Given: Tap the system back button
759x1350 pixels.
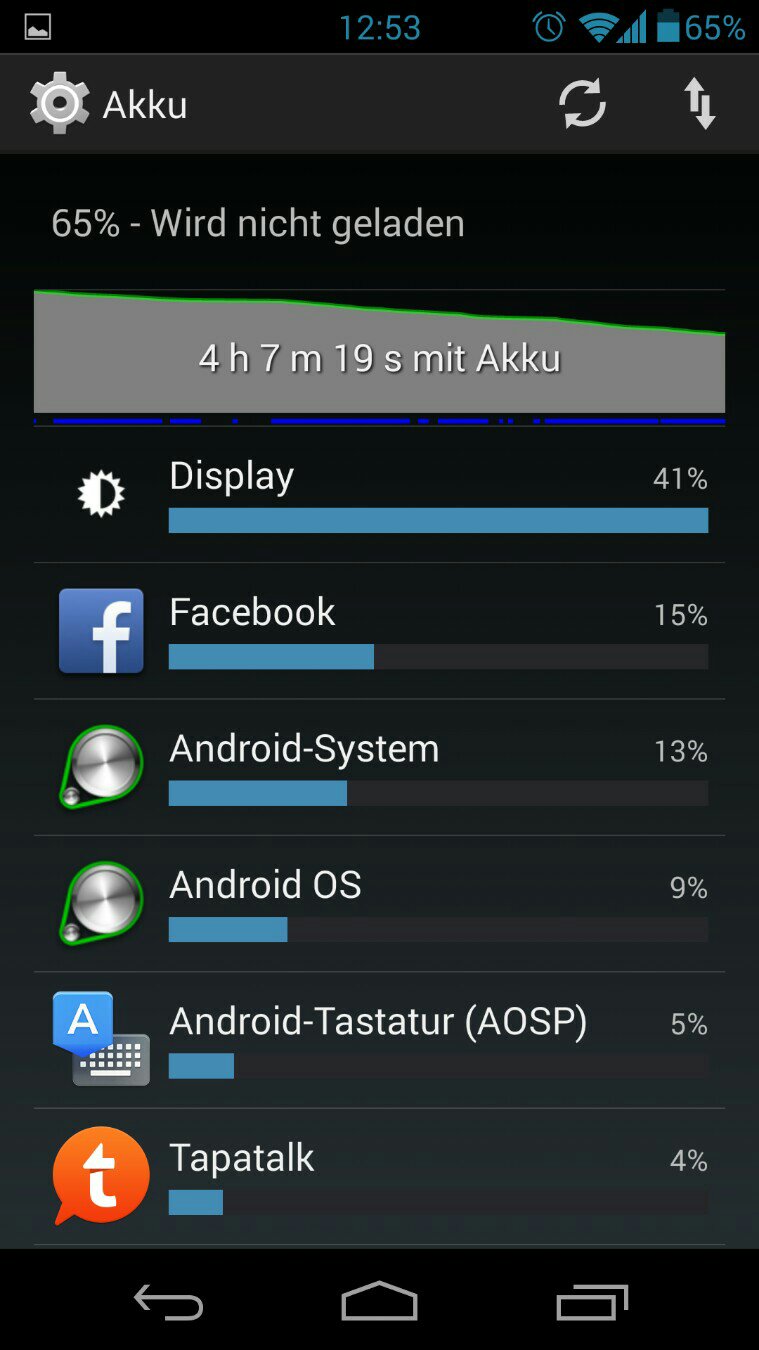Looking at the screenshot, I should click(x=168, y=1302).
